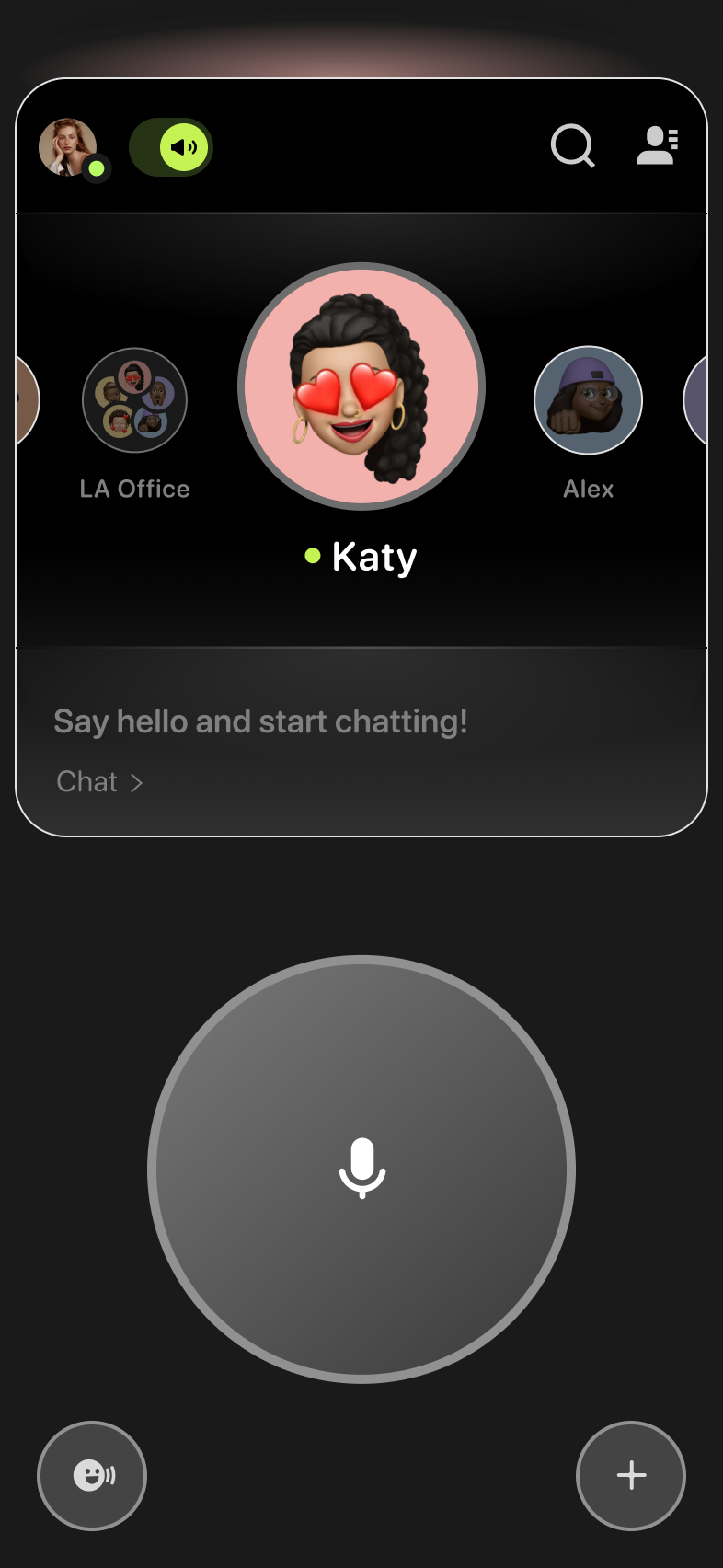Open the search icon
The width and height of the screenshot is (723, 1568).
click(572, 147)
